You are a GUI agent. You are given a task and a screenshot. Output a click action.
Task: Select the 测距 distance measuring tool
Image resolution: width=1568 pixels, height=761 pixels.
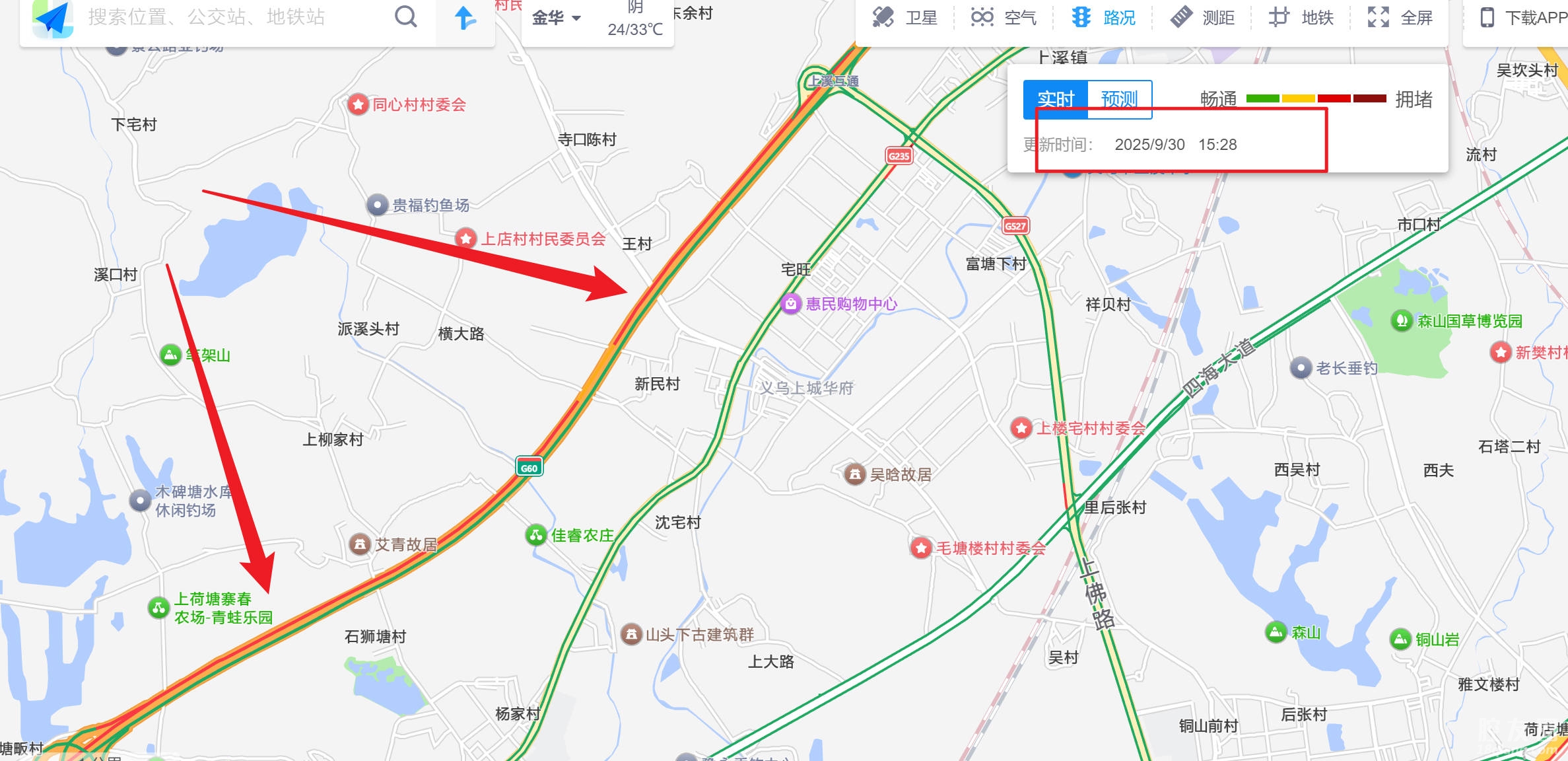click(x=1202, y=17)
